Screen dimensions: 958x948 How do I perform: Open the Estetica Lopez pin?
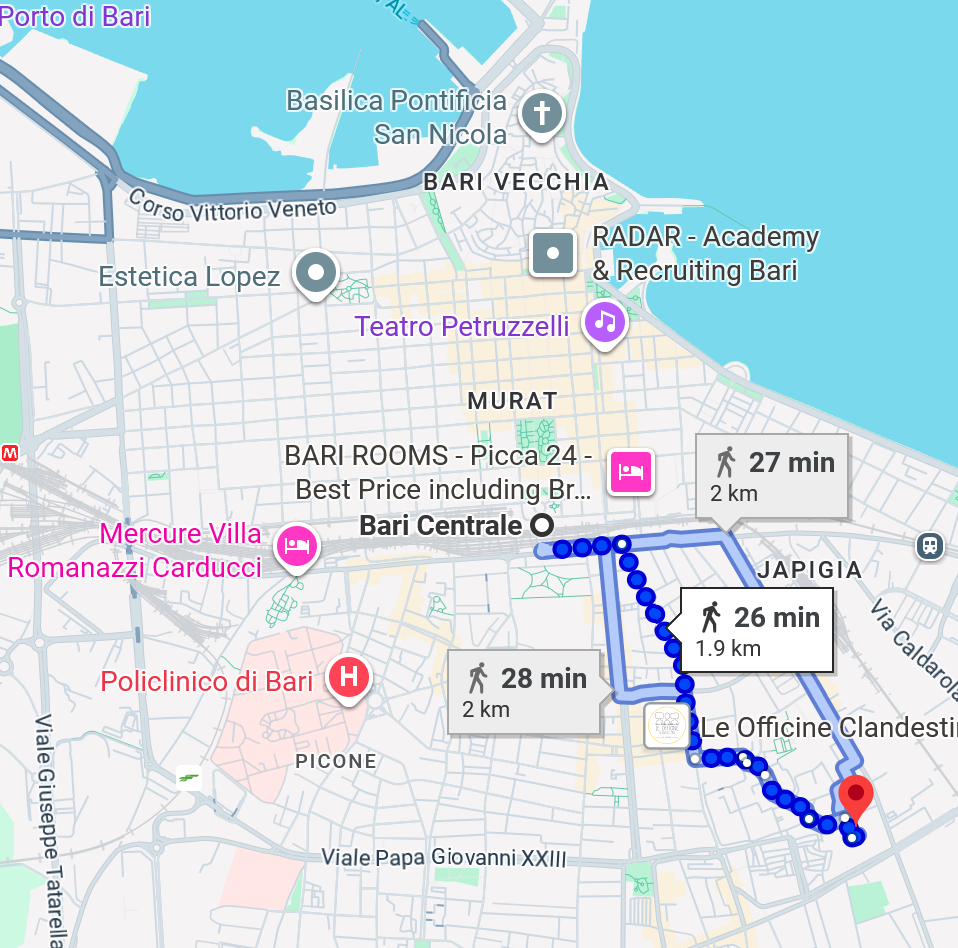pyautogui.click(x=317, y=271)
